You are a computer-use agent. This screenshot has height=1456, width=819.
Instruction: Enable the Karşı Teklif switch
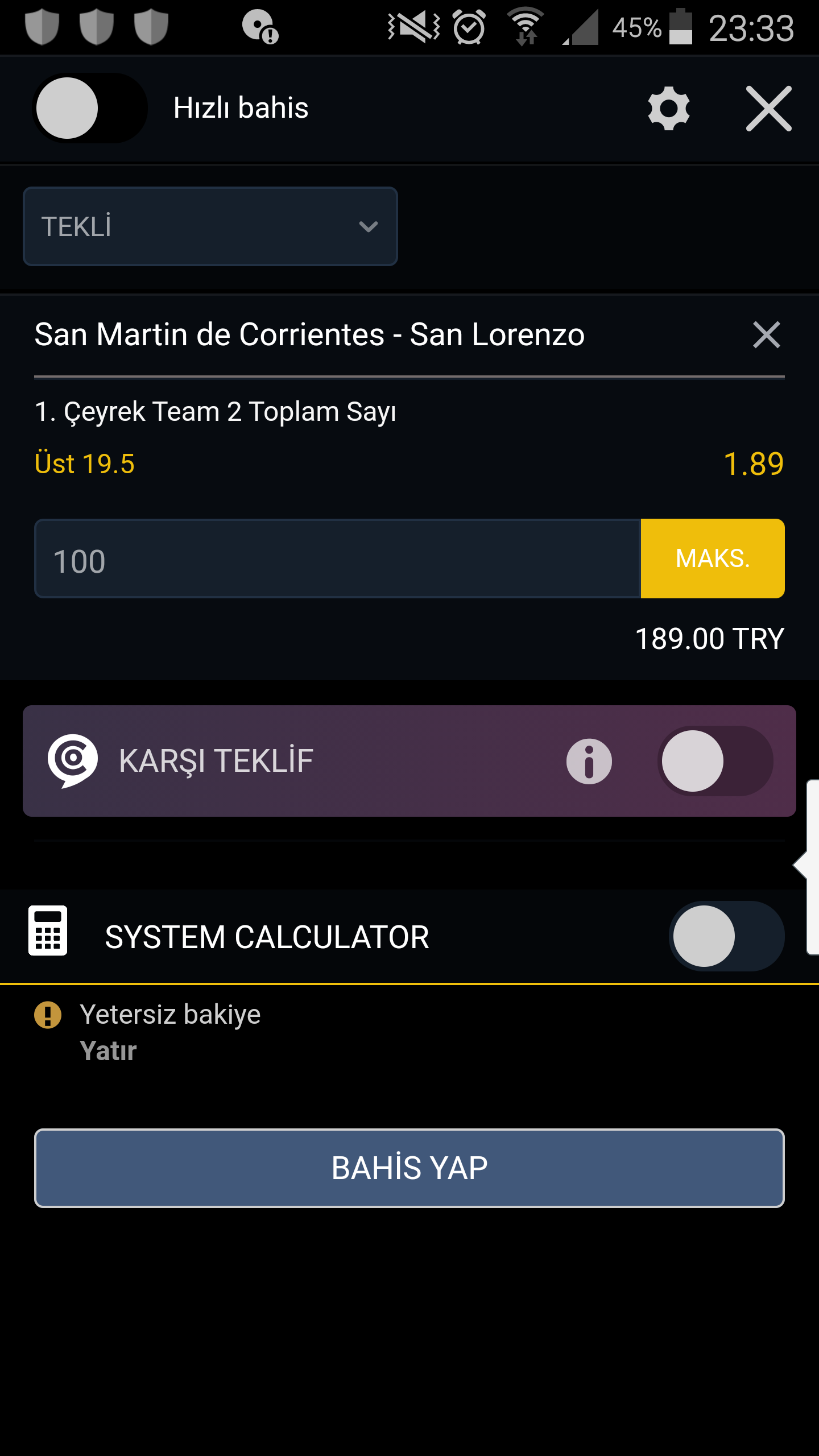pos(715,761)
